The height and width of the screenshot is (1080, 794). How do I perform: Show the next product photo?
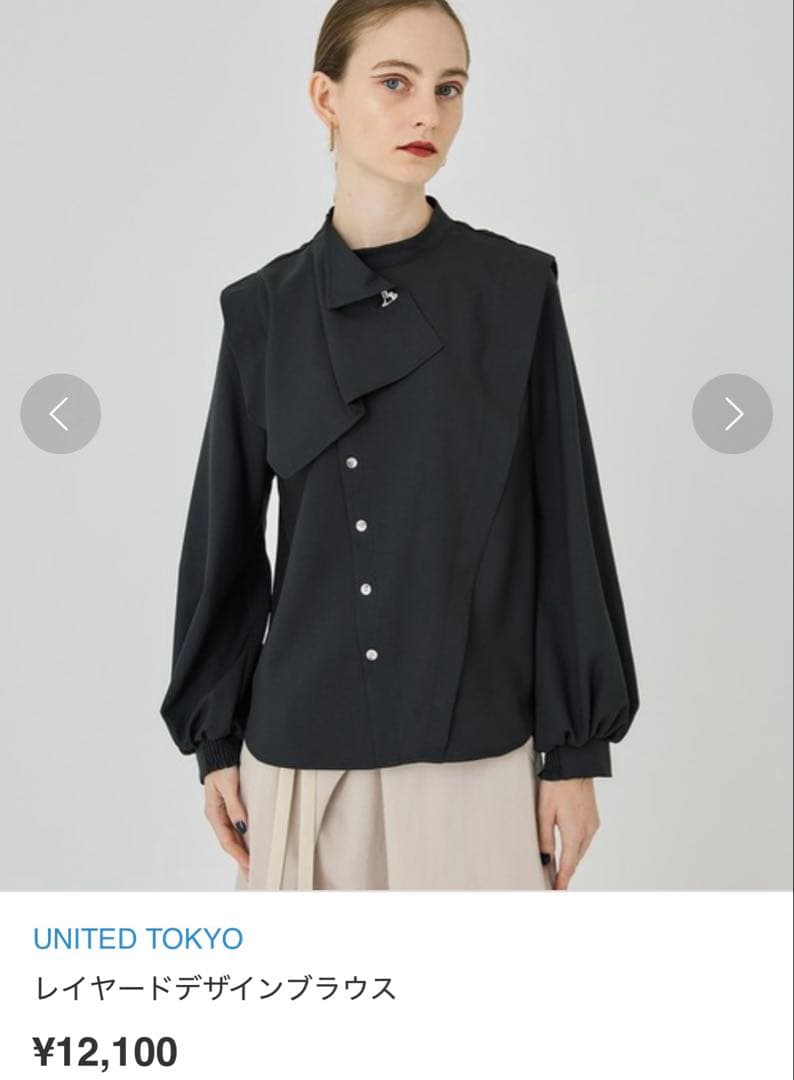pyautogui.click(x=732, y=414)
